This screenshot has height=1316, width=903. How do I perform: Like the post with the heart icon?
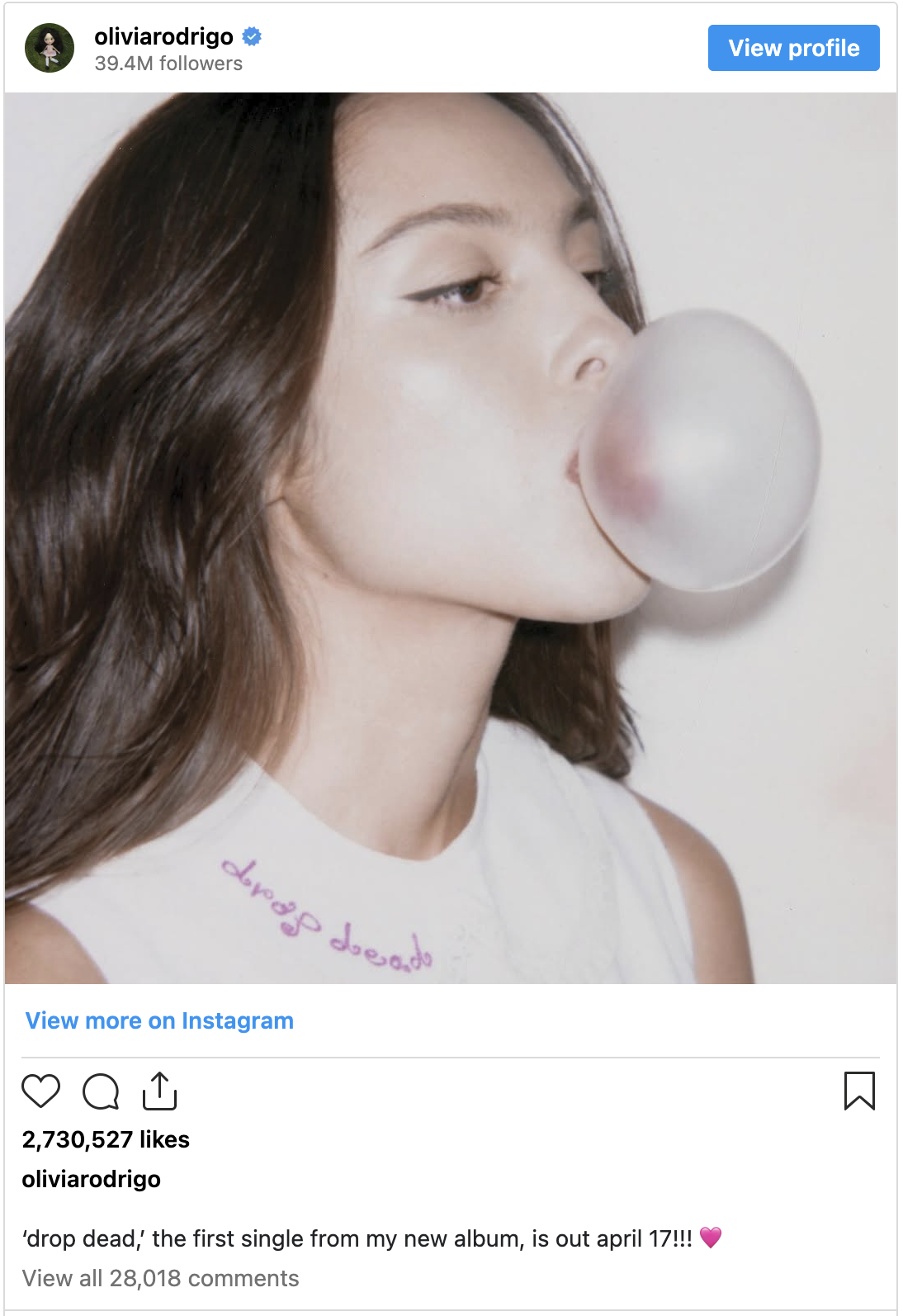click(40, 1091)
